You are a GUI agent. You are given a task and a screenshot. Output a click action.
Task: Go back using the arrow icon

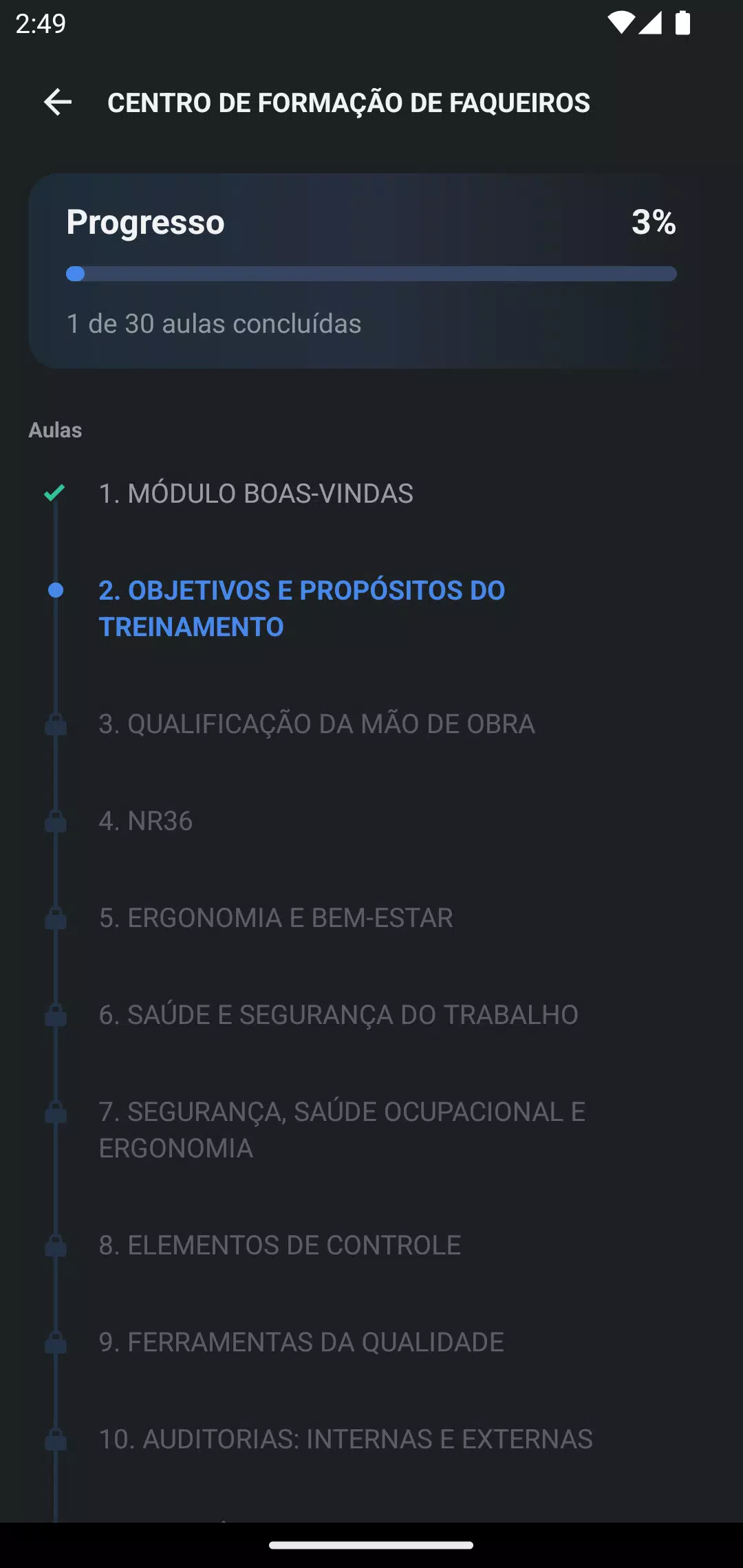[58, 102]
